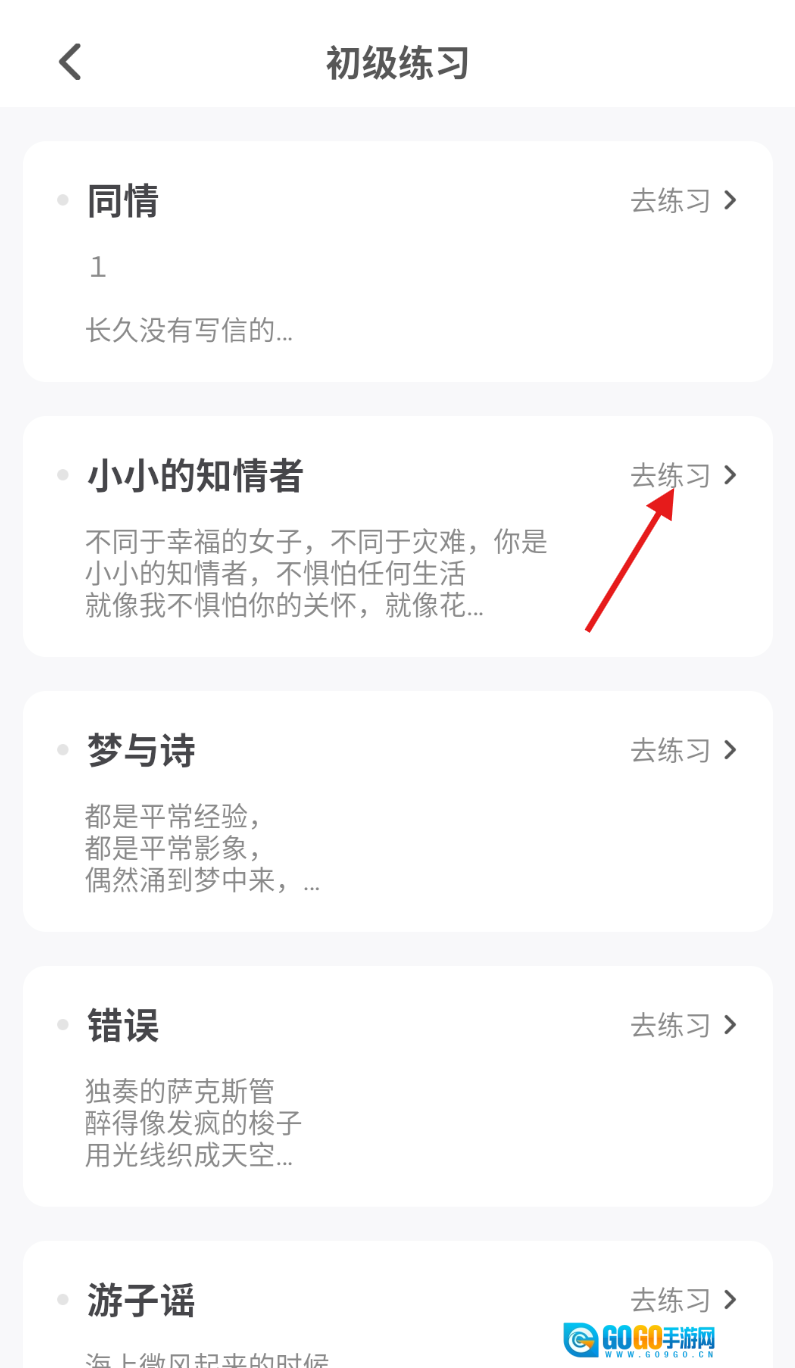The width and height of the screenshot is (795, 1368).
Task: Begin practicing 错误 via 去练习
Action: (683, 1025)
